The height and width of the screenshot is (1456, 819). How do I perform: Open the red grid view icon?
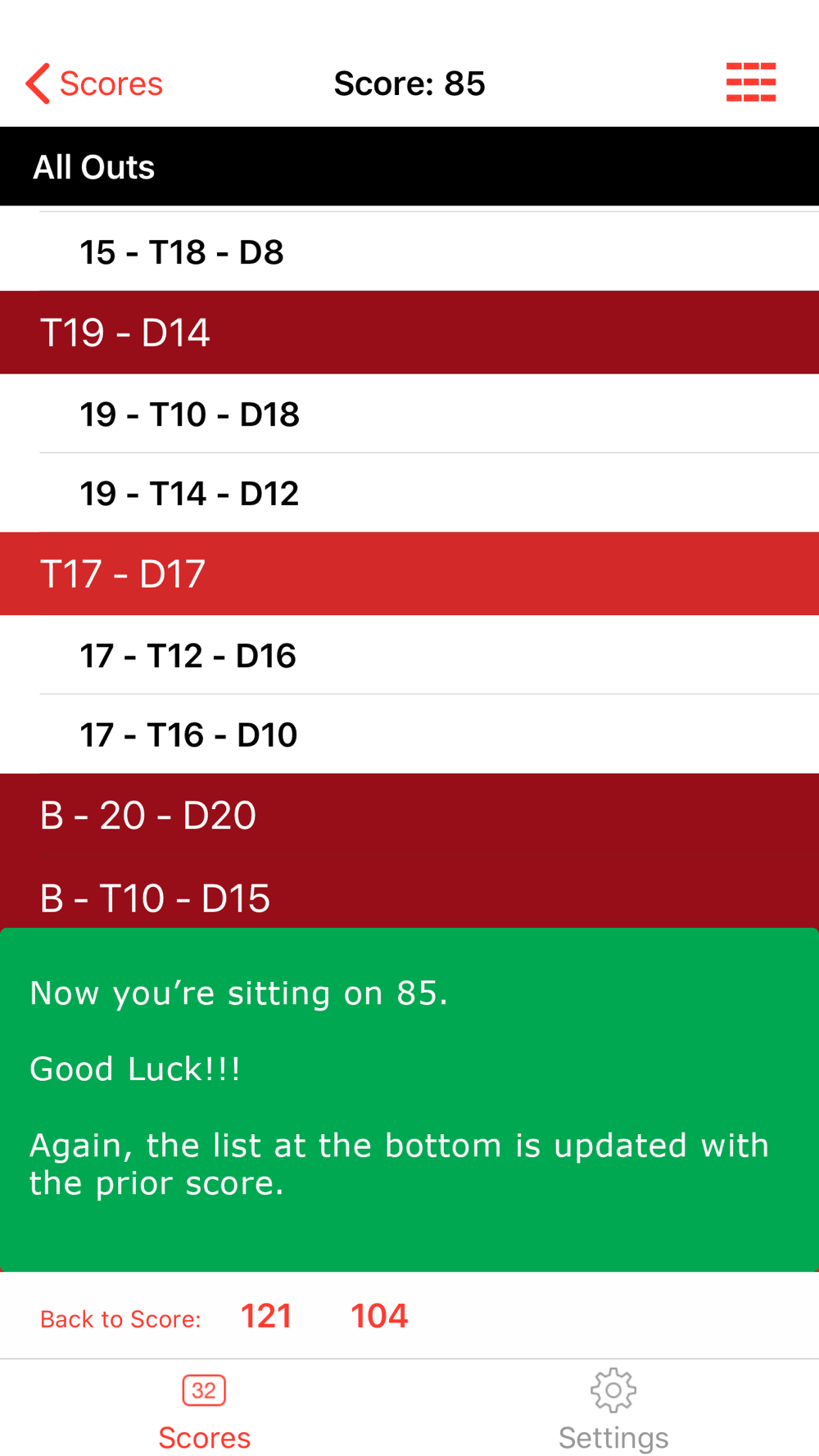[750, 83]
